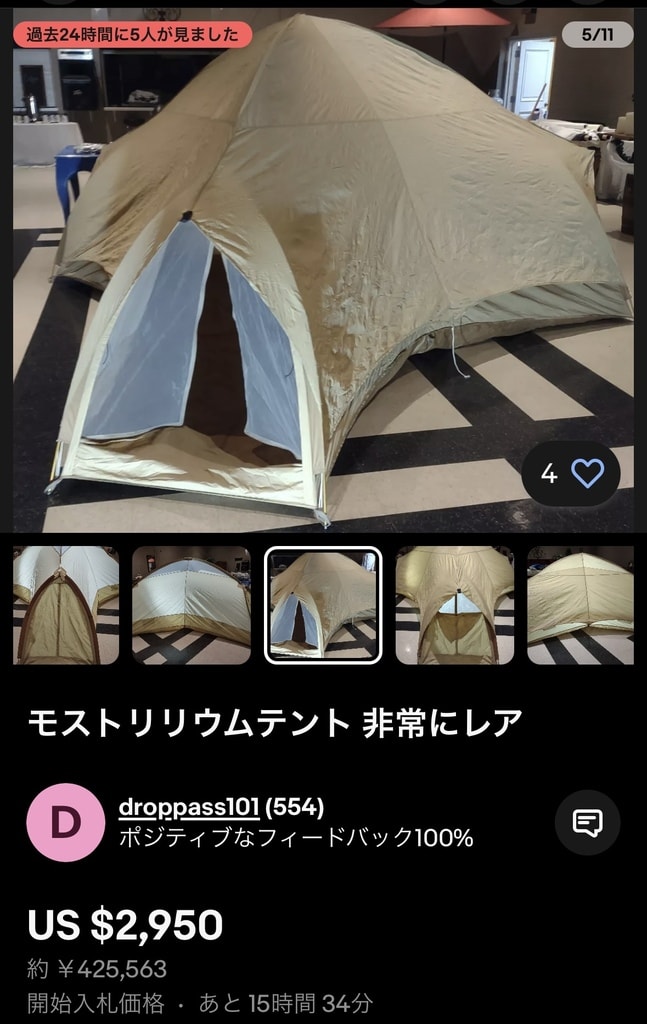Open seller droppass101's profile
The width and height of the screenshot is (647, 1024).
[x=189, y=807]
